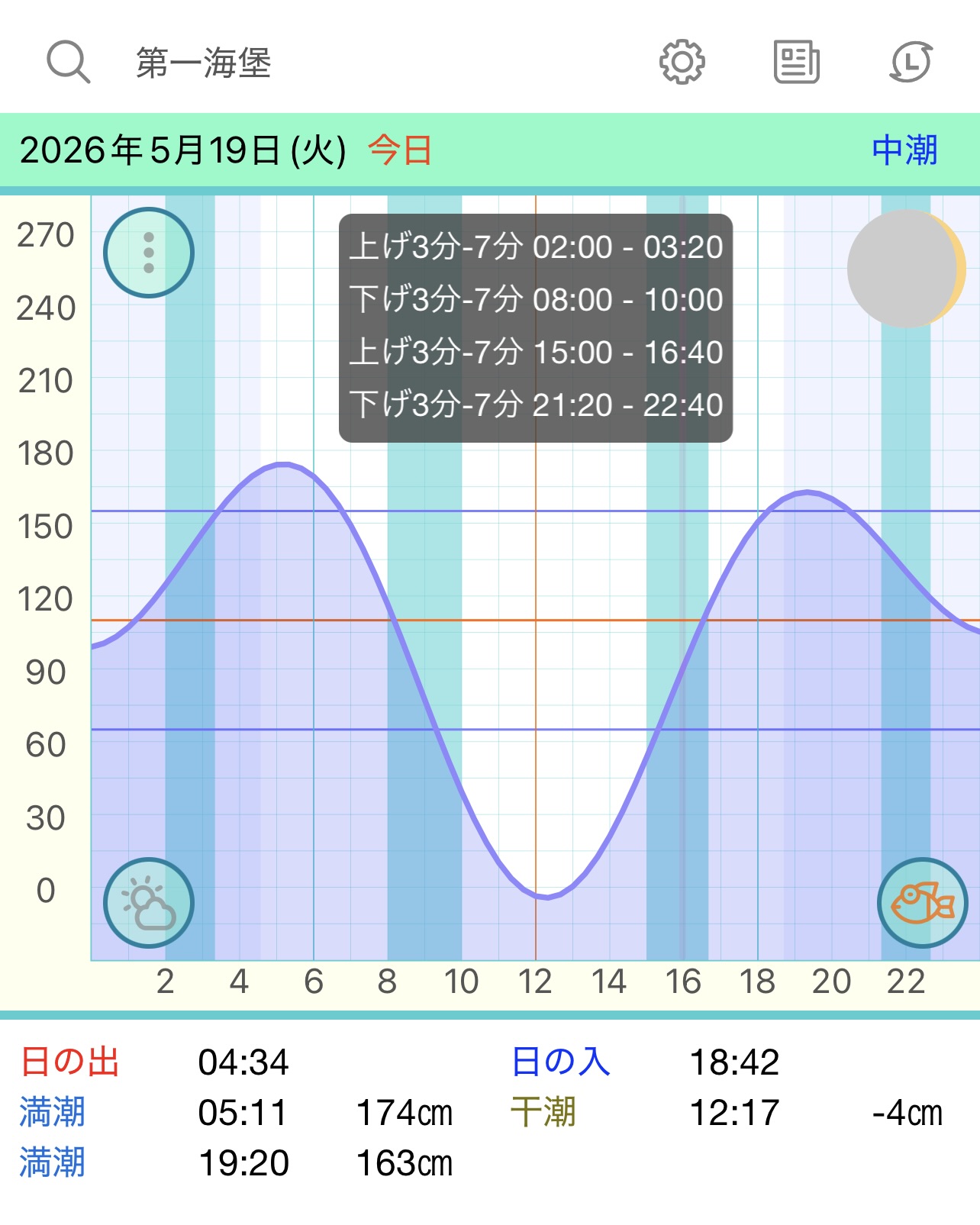
Task: Open settings gear icon
Action: point(682,62)
